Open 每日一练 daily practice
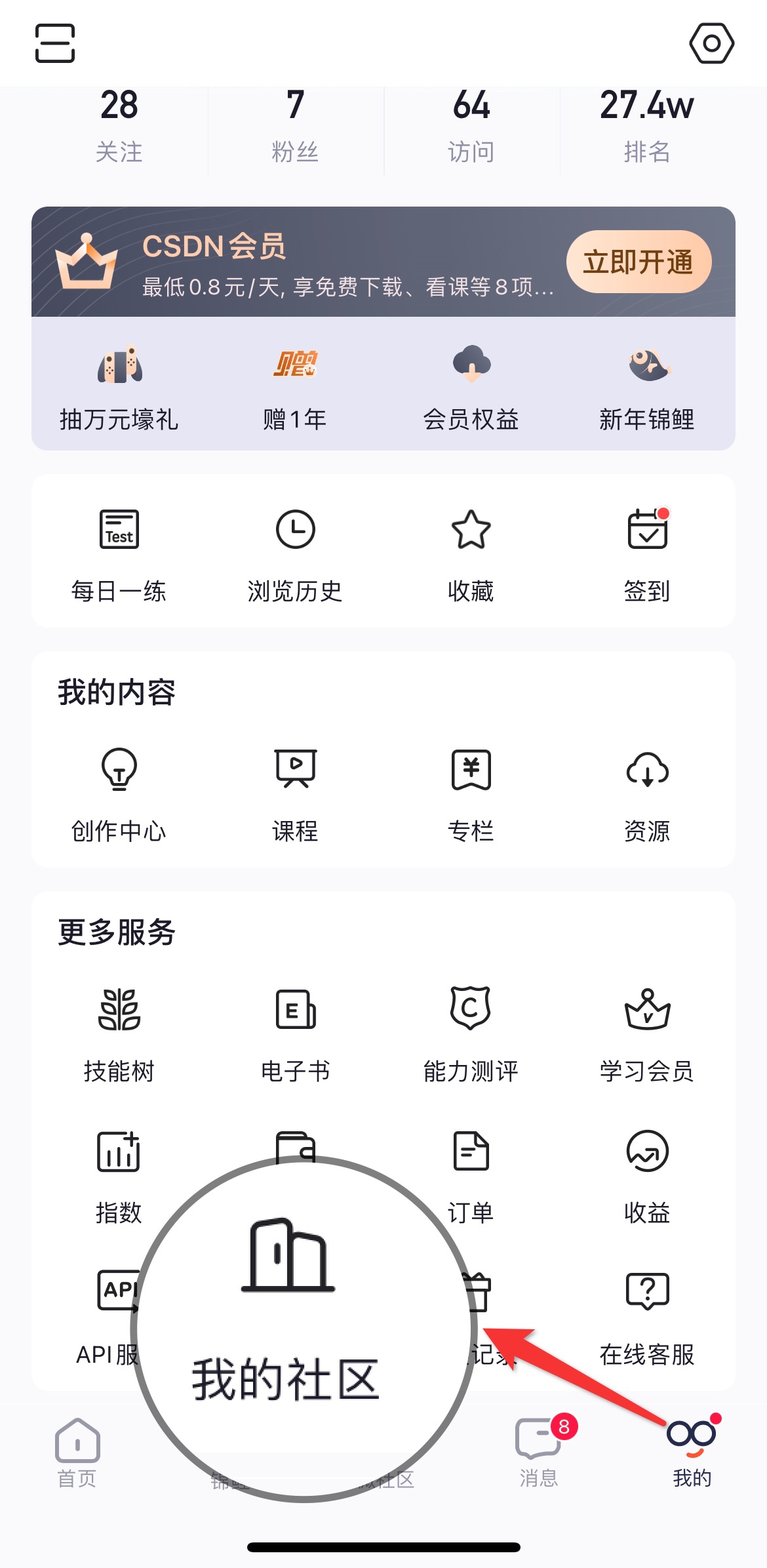Image resolution: width=767 pixels, height=1568 pixels. click(119, 554)
